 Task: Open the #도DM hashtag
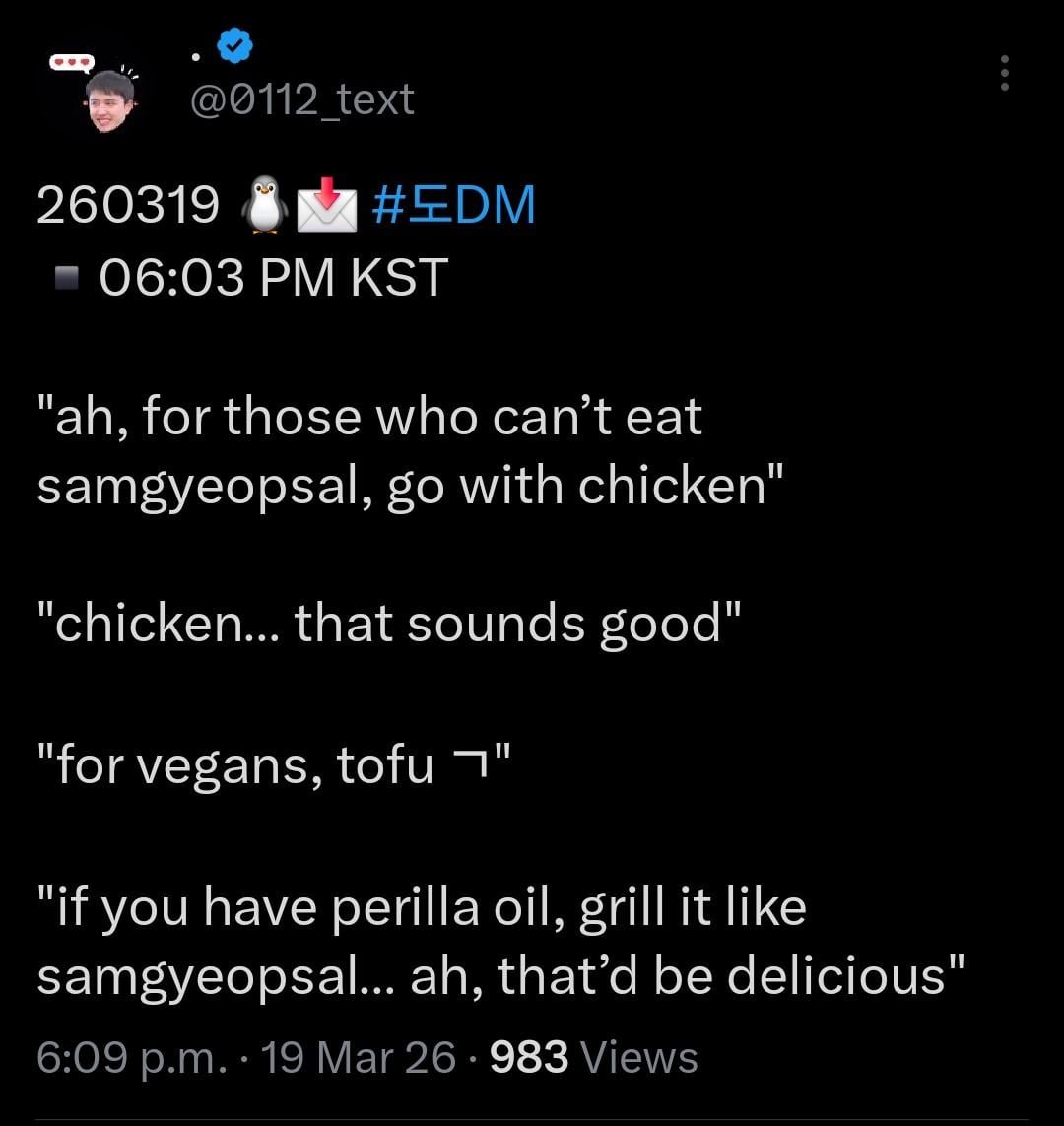click(x=454, y=206)
